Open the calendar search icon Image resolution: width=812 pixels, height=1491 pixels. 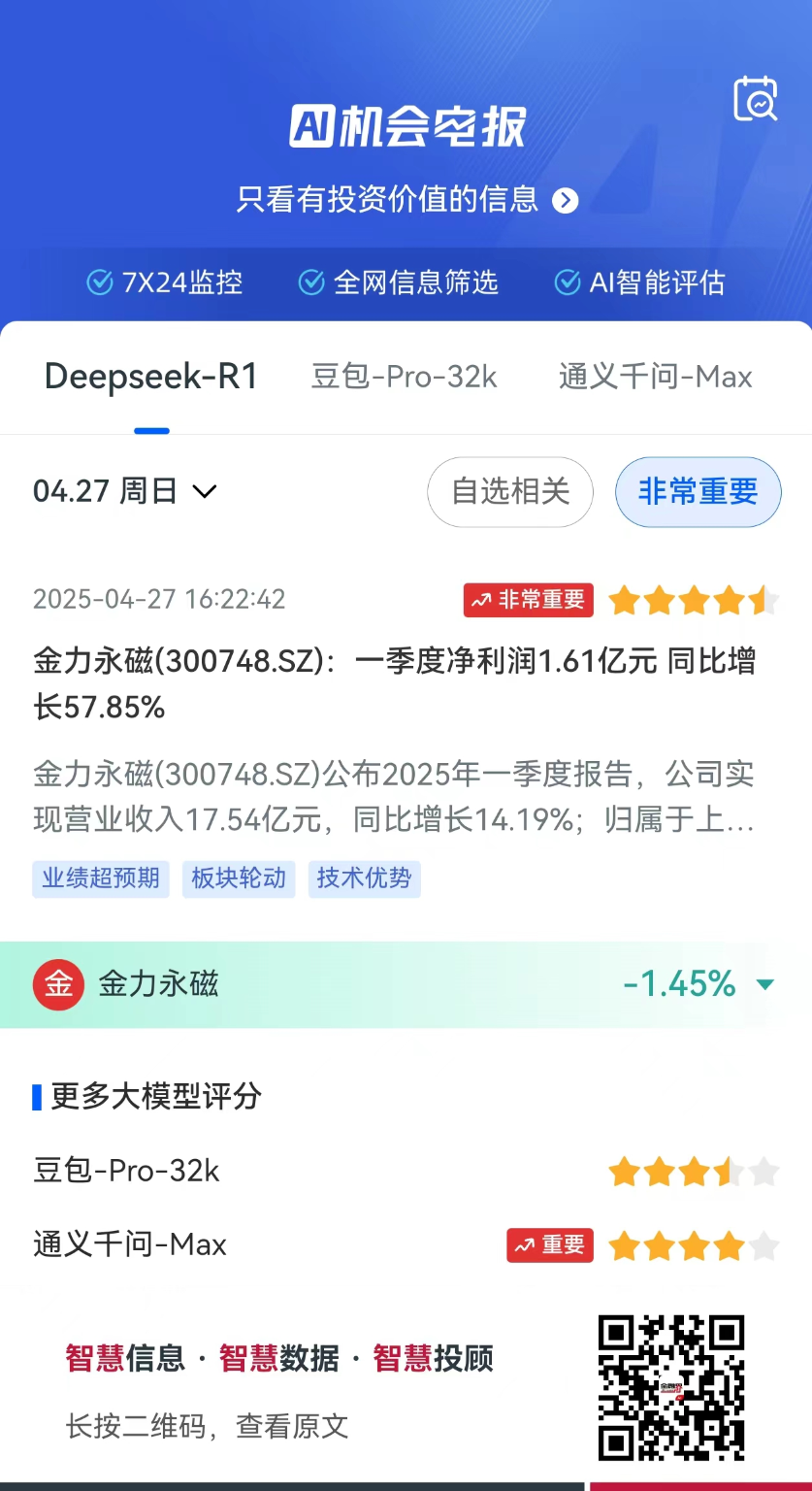pos(756,98)
